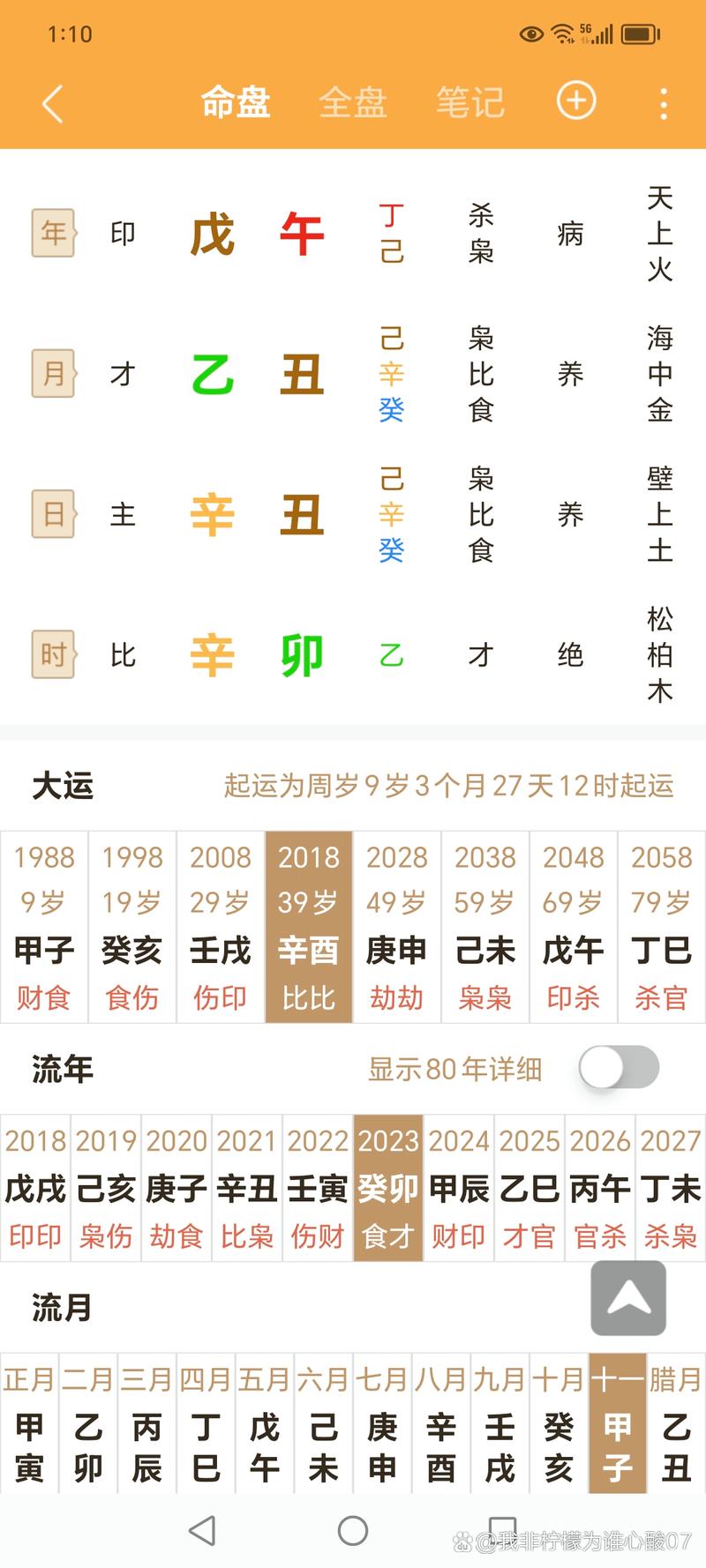706x1568 pixels.
Task: Pick the 2021 辛丑 流年 cell
Action: 247,1188
